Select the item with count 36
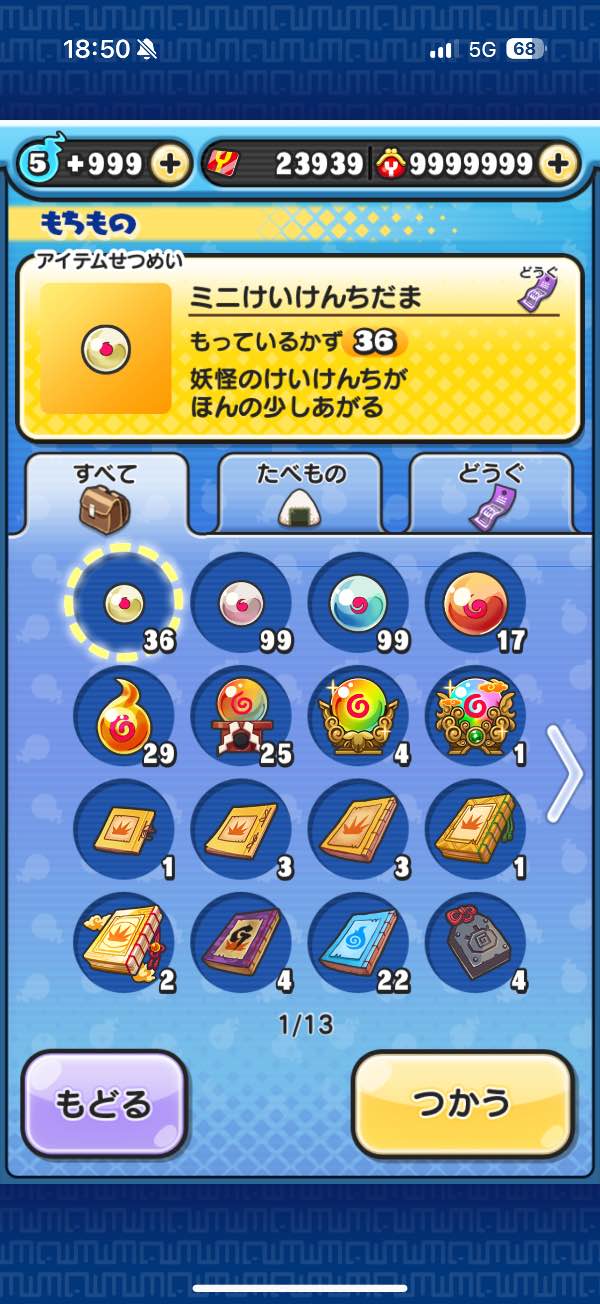The image size is (600, 1304). (x=124, y=603)
